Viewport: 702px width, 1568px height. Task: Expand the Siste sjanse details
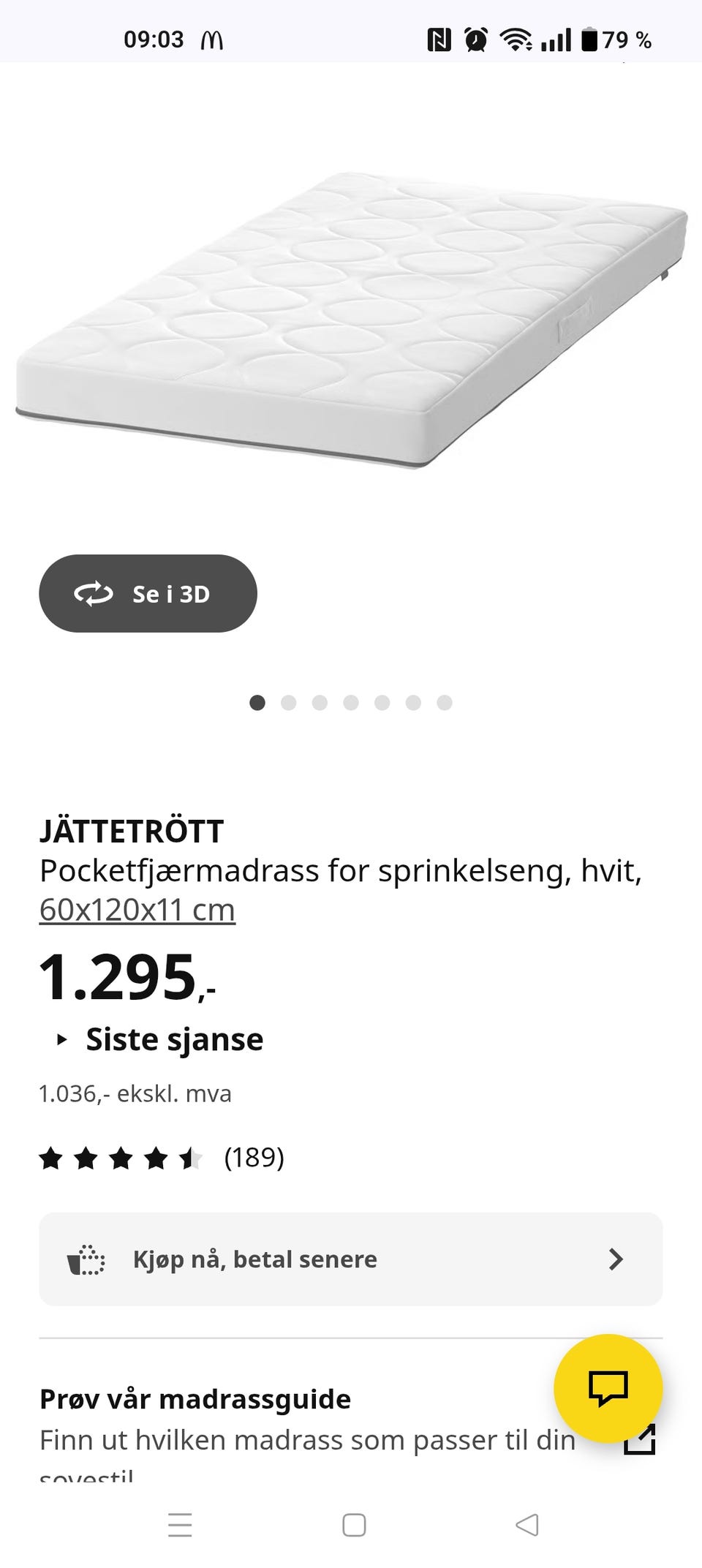click(x=161, y=1039)
